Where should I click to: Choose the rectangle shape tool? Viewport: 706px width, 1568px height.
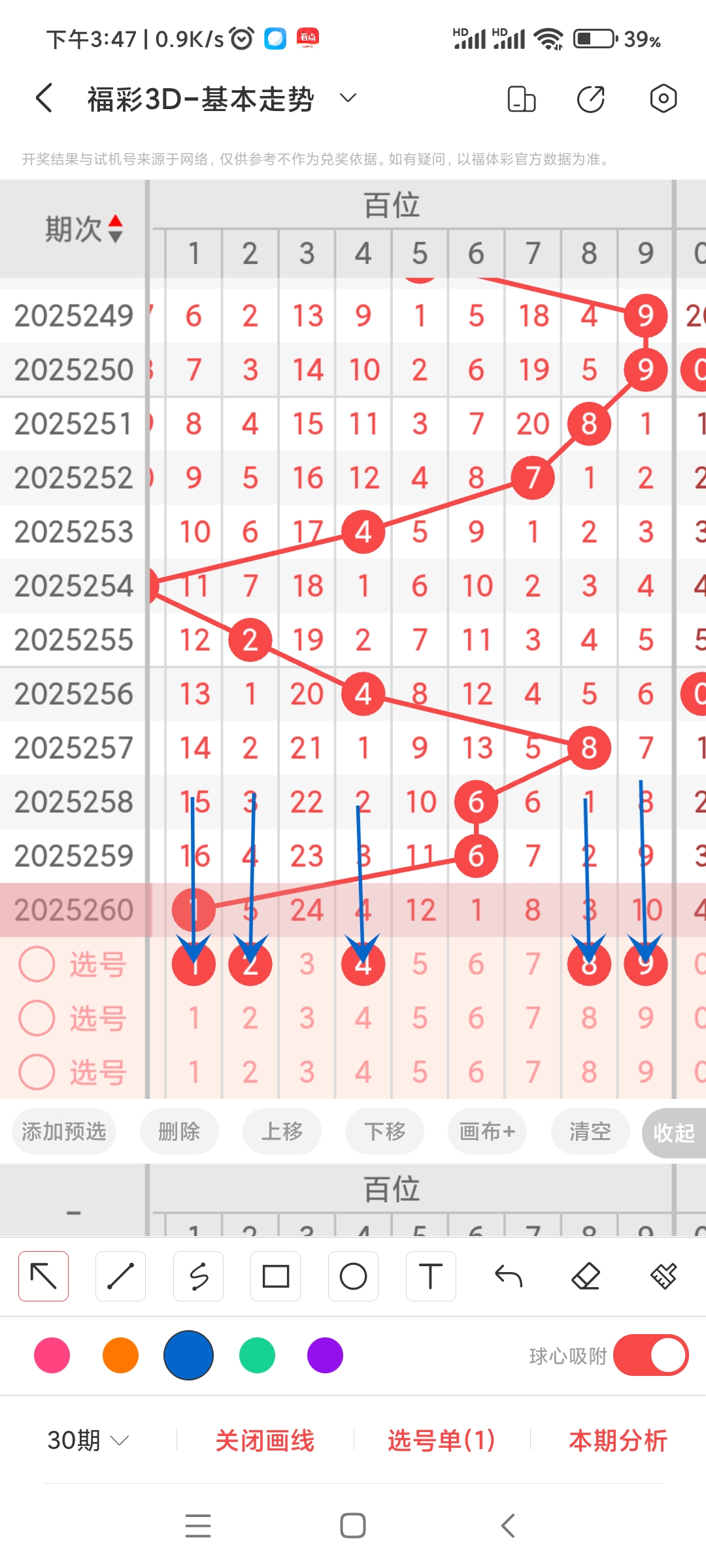[276, 1276]
